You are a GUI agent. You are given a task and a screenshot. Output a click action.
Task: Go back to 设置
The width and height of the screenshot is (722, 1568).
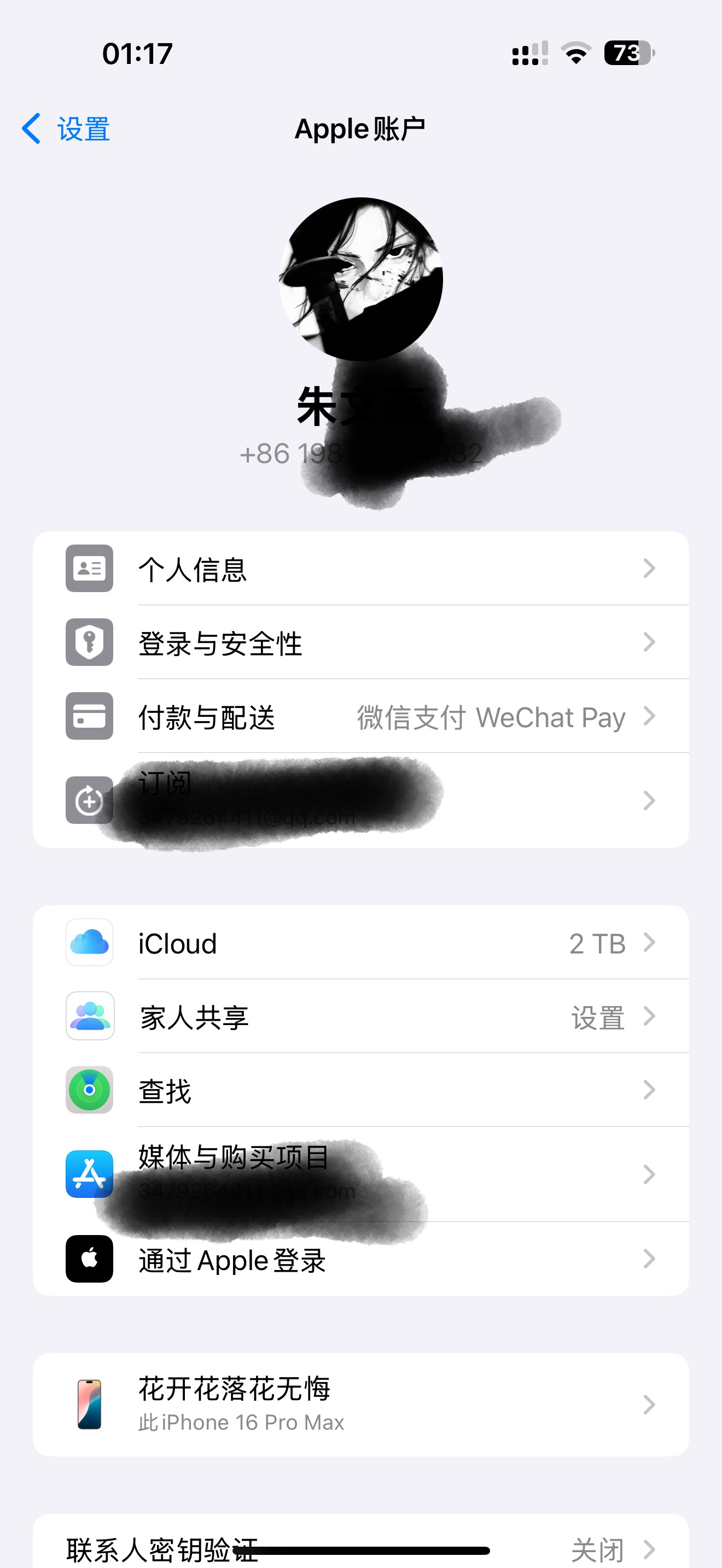[x=66, y=129]
